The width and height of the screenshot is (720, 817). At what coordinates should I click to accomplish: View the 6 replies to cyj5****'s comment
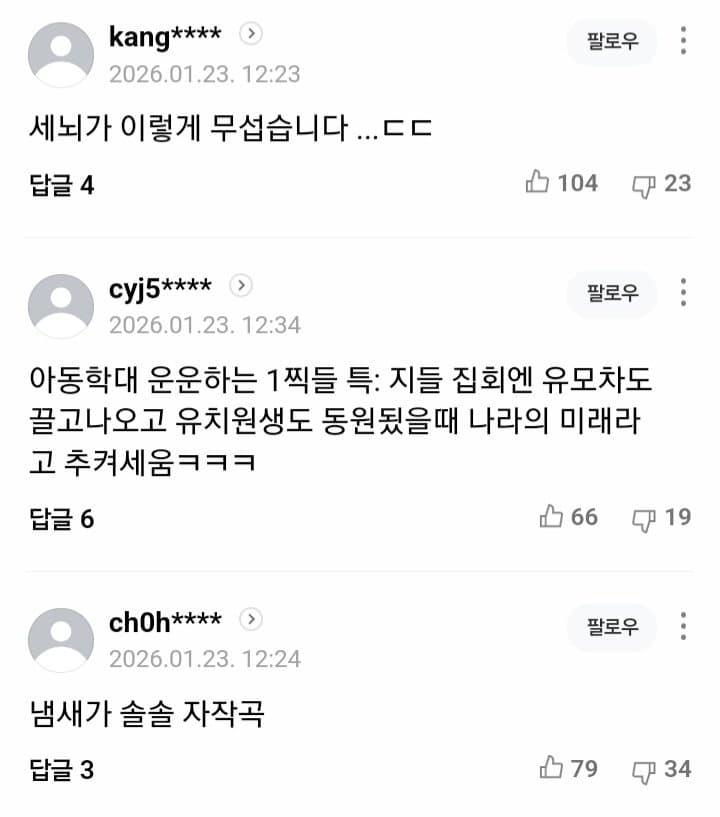[62, 519]
